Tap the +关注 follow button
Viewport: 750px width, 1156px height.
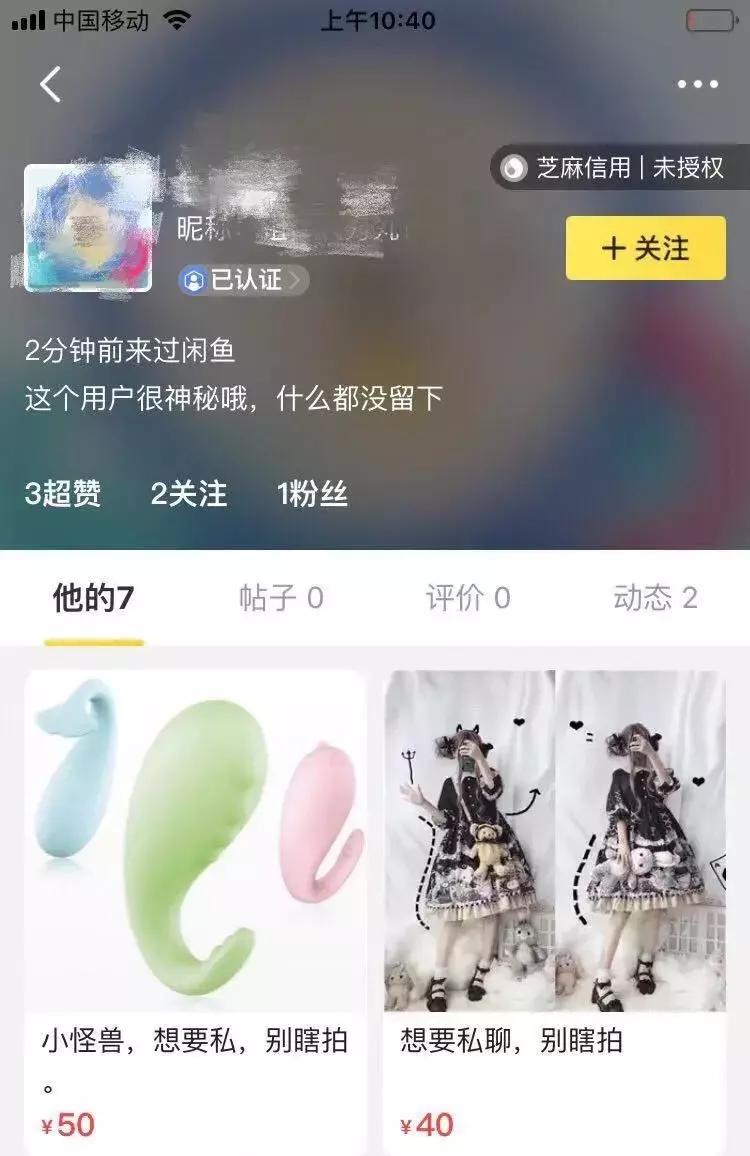coord(645,249)
